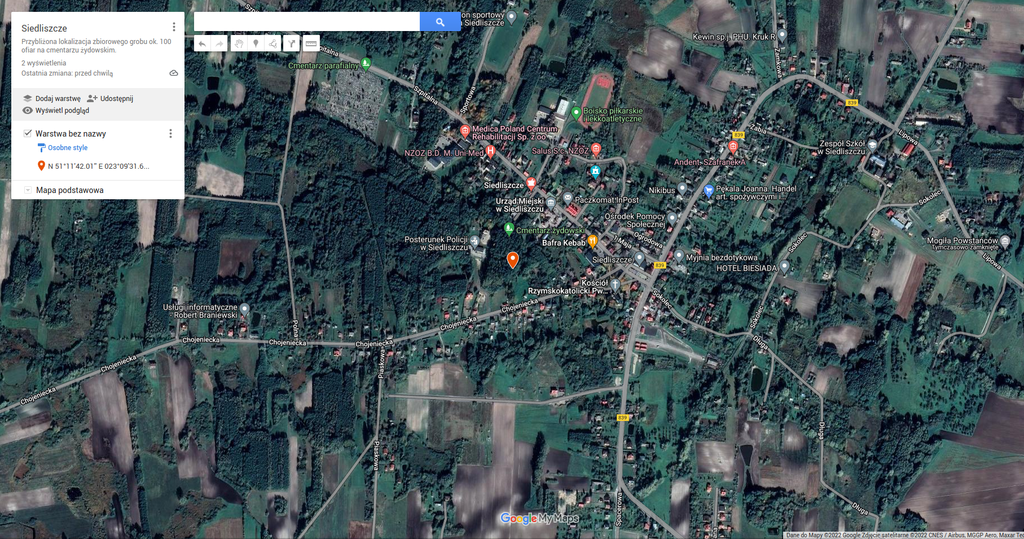Open Wyświetl podgląd preview
This screenshot has width=1024, height=539.
58,111
